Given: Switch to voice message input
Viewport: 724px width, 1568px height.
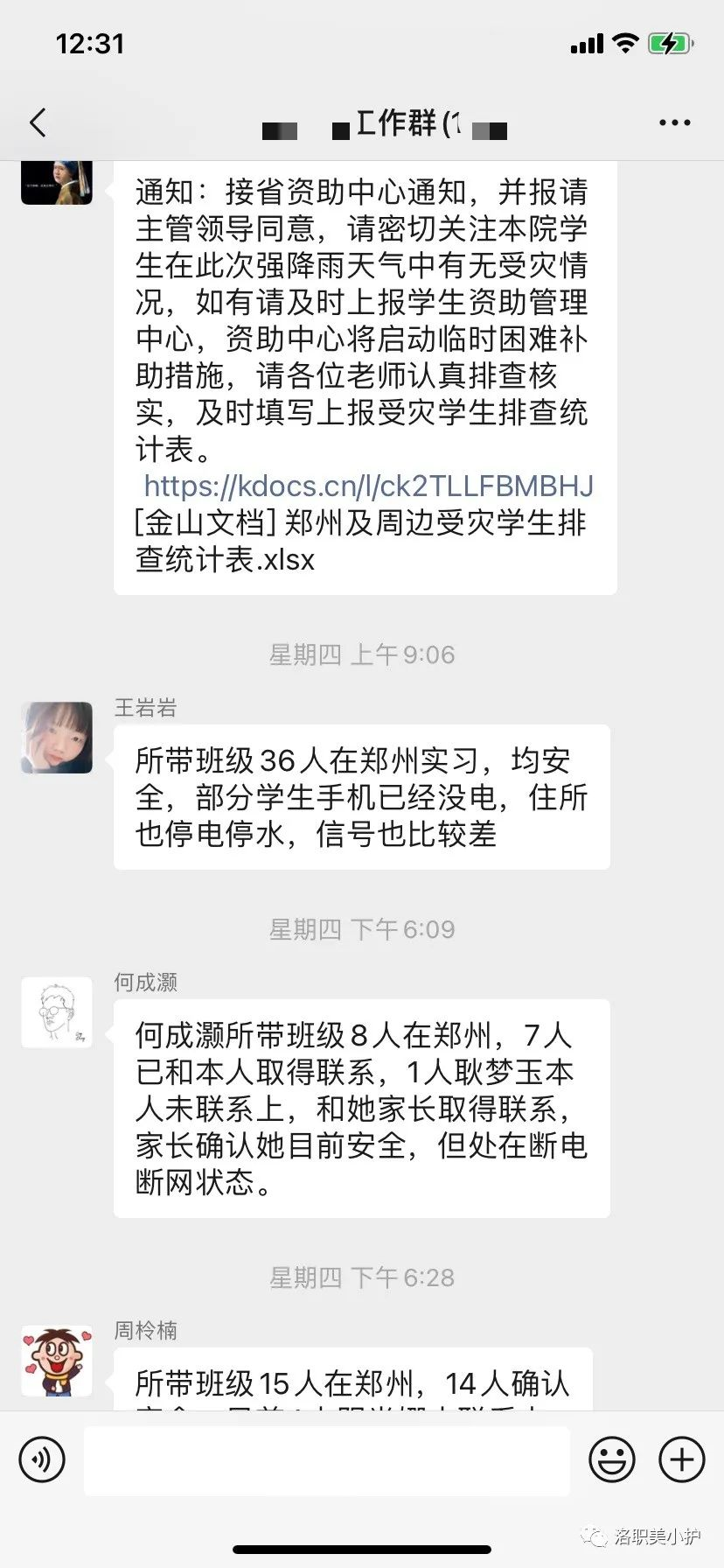Looking at the screenshot, I should click(x=42, y=1459).
